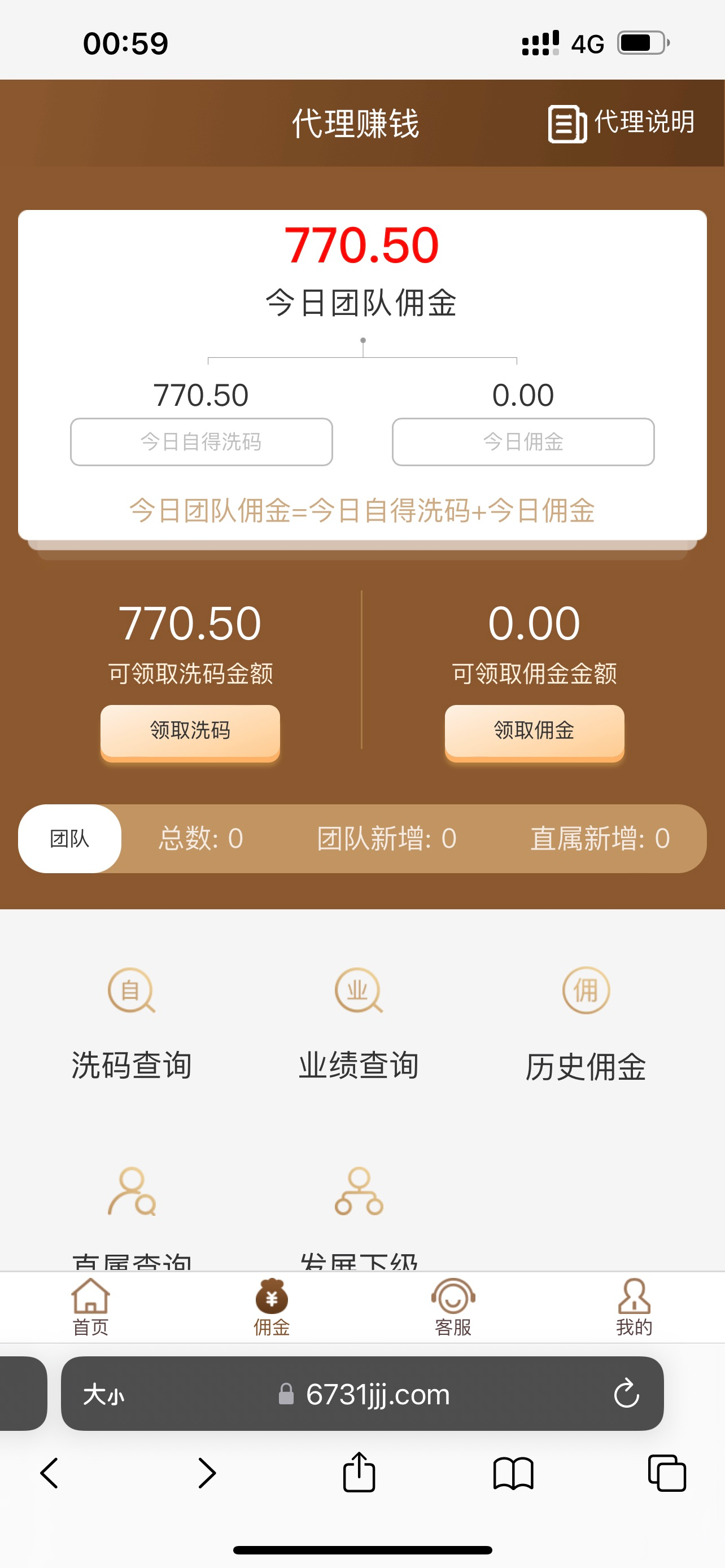Go to the 首页 home tab

[x=91, y=1306]
